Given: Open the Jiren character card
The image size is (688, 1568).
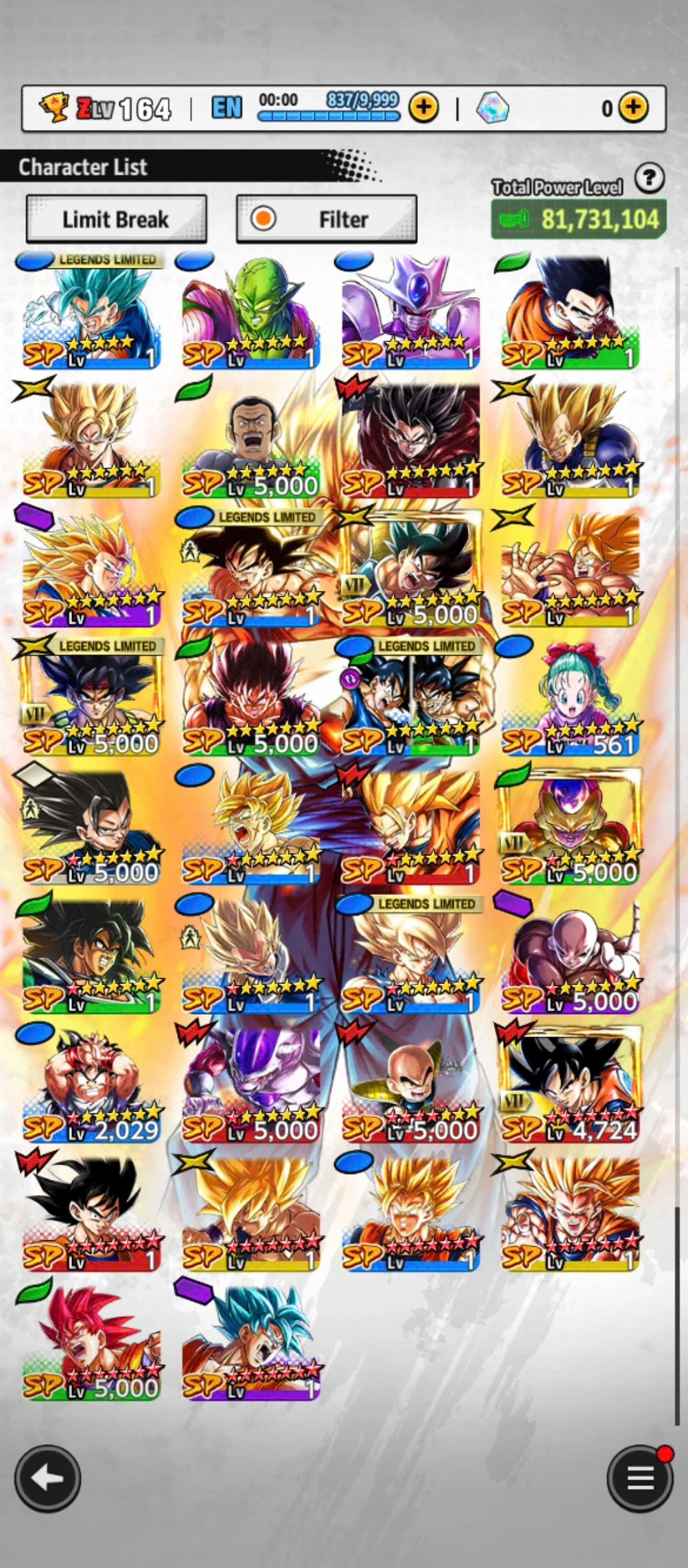Looking at the screenshot, I should (570, 955).
